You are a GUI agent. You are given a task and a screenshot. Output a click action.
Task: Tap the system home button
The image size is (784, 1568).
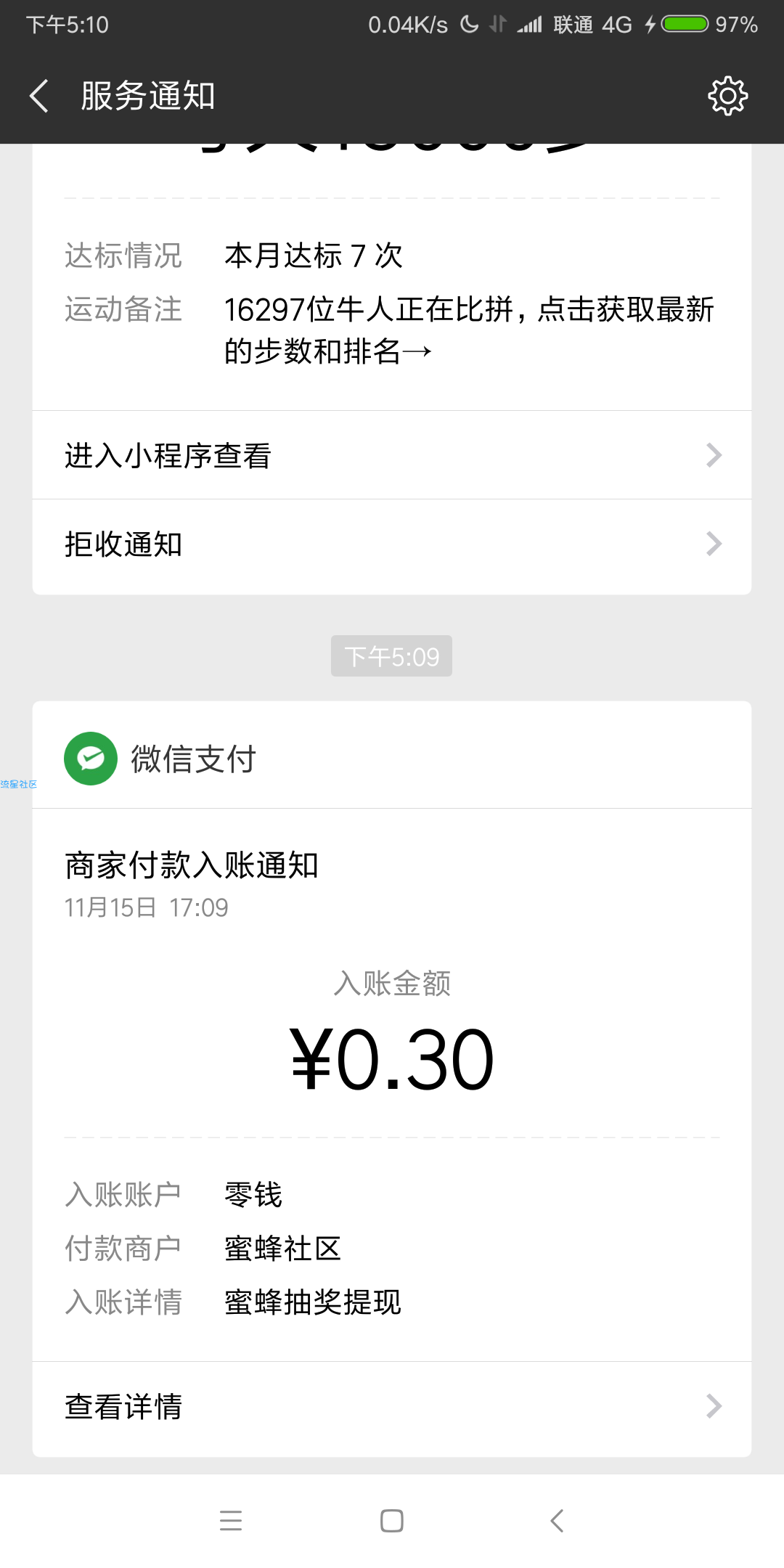pyautogui.click(x=392, y=1520)
